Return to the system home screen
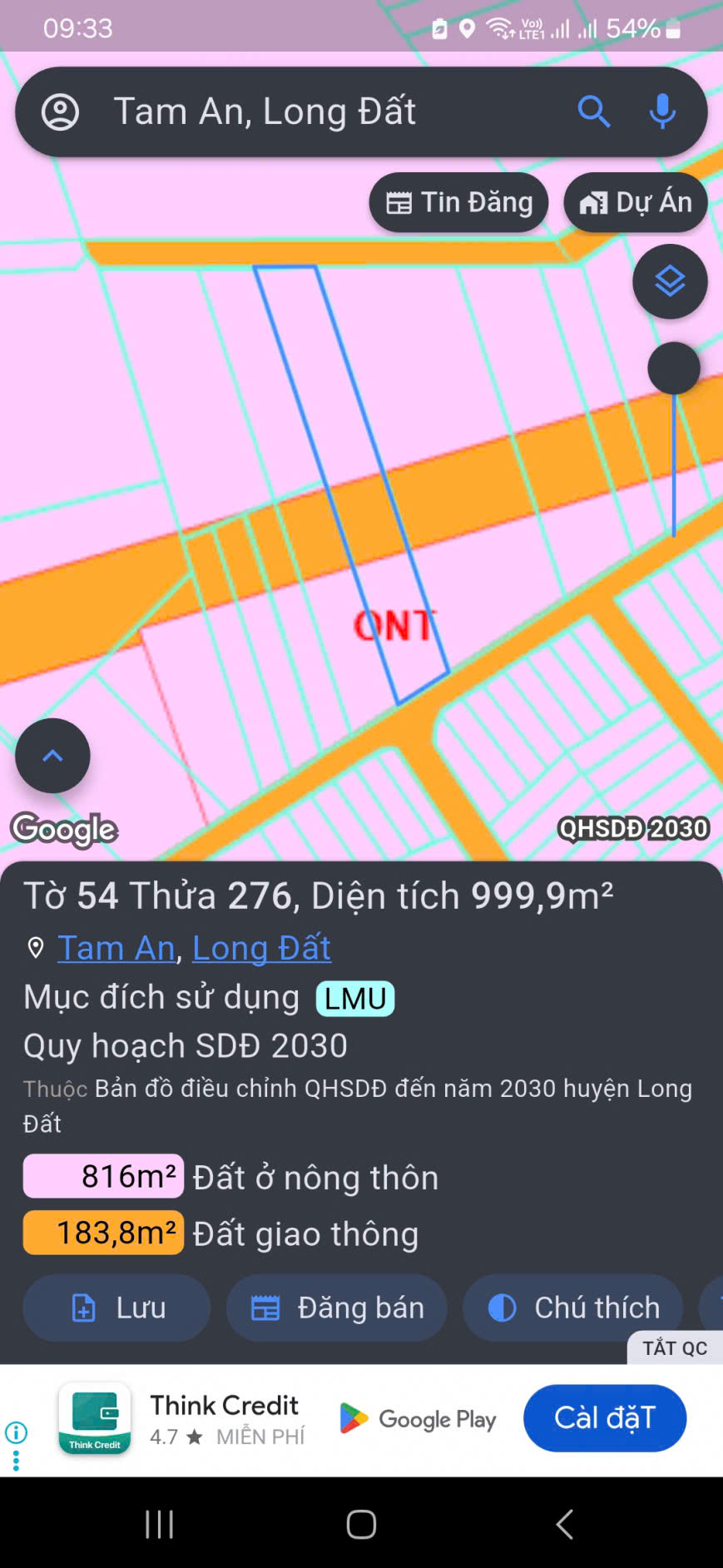 coord(361,1525)
